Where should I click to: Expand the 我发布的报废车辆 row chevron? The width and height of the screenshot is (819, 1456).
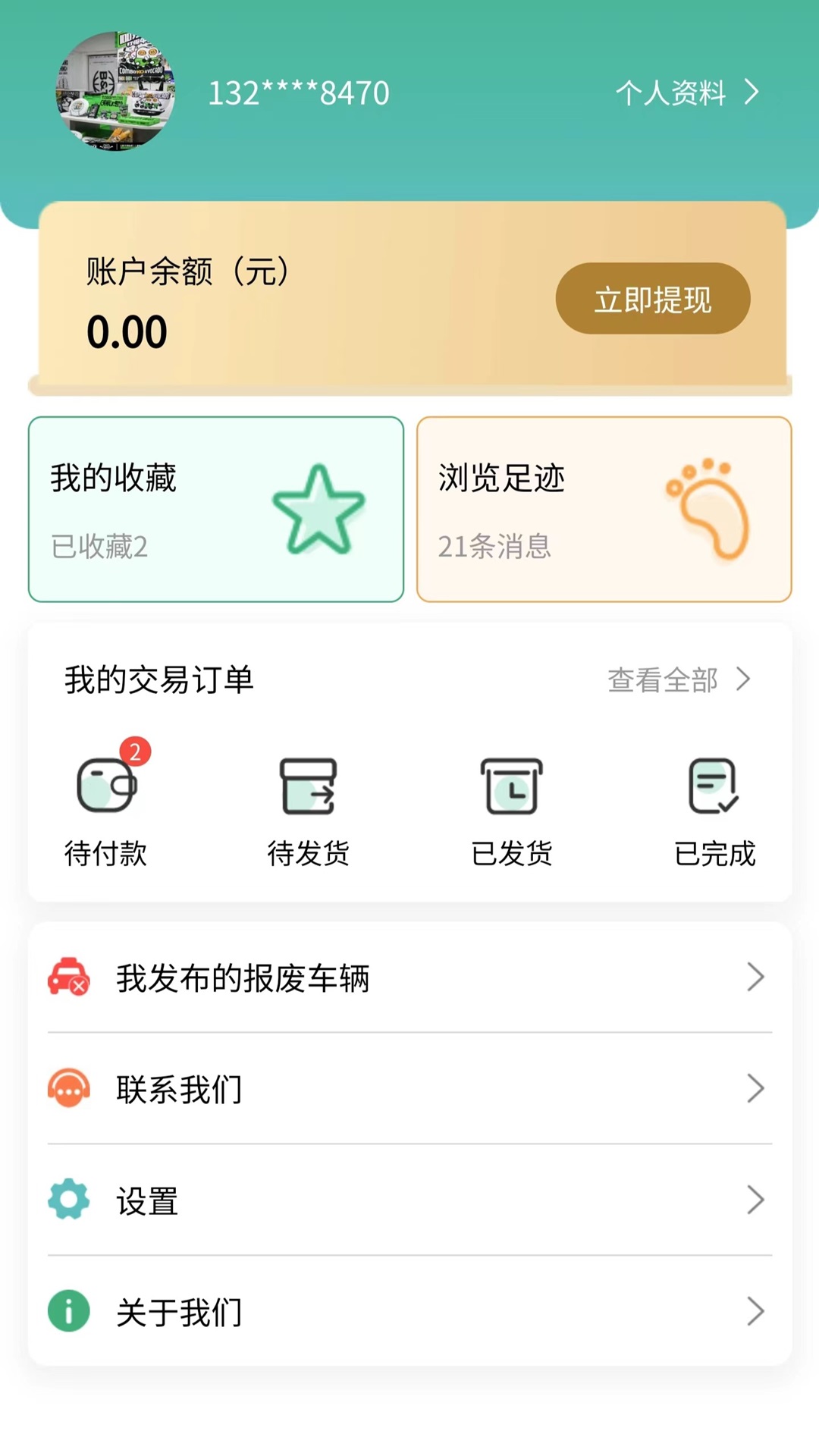(756, 977)
